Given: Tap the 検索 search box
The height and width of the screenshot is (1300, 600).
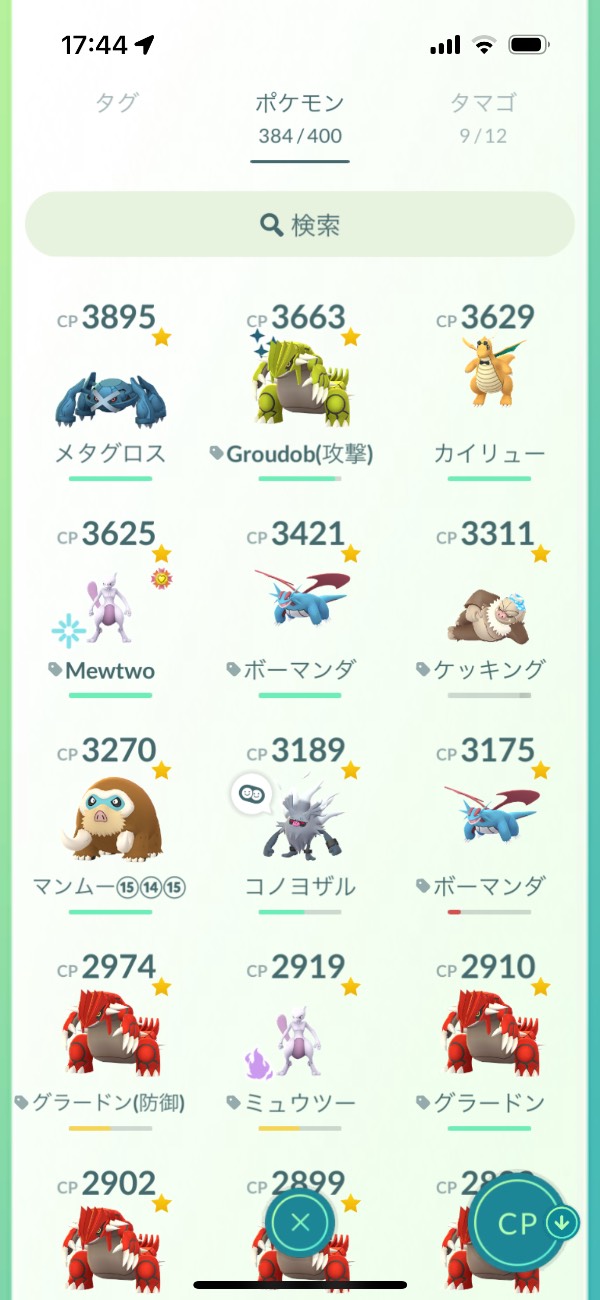Looking at the screenshot, I should (x=300, y=225).
